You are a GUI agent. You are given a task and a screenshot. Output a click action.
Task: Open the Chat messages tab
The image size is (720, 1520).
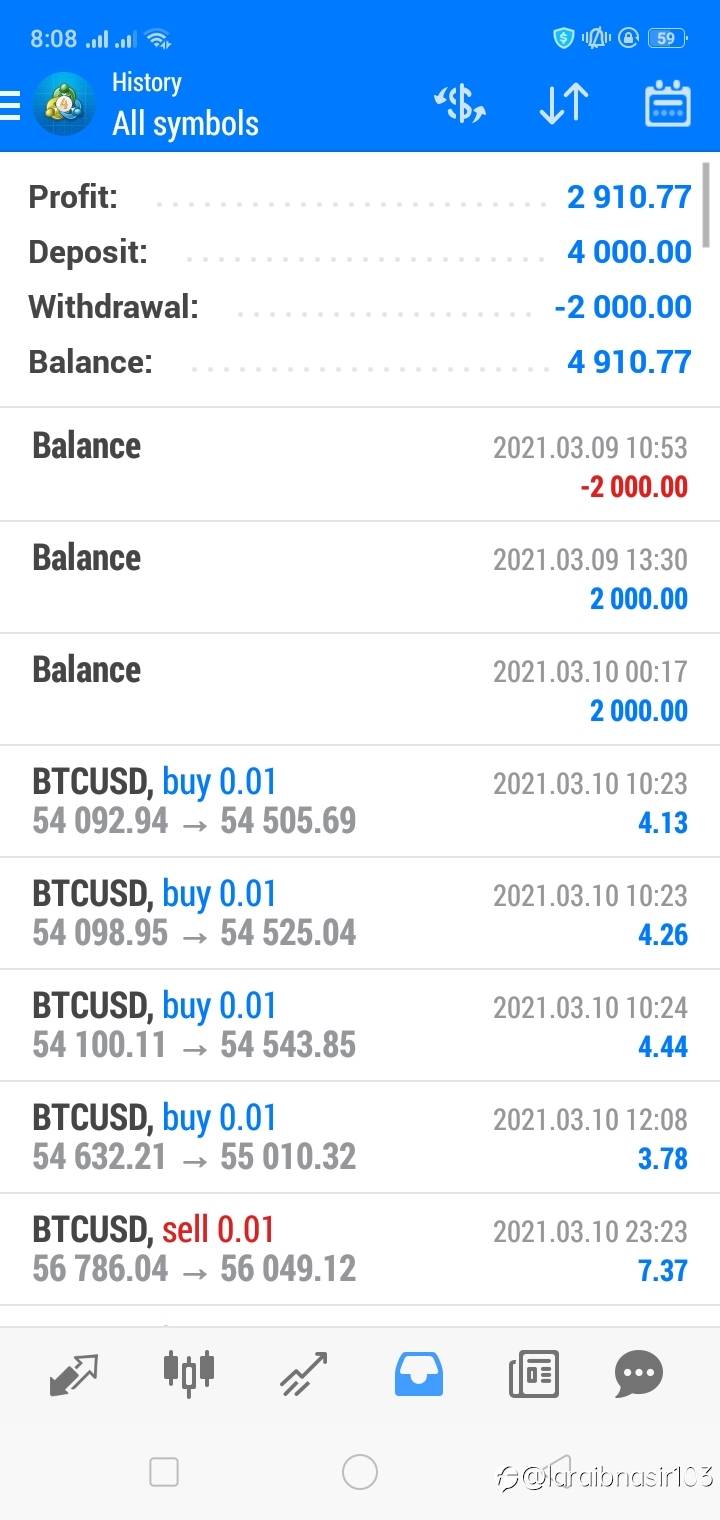point(639,1374)
